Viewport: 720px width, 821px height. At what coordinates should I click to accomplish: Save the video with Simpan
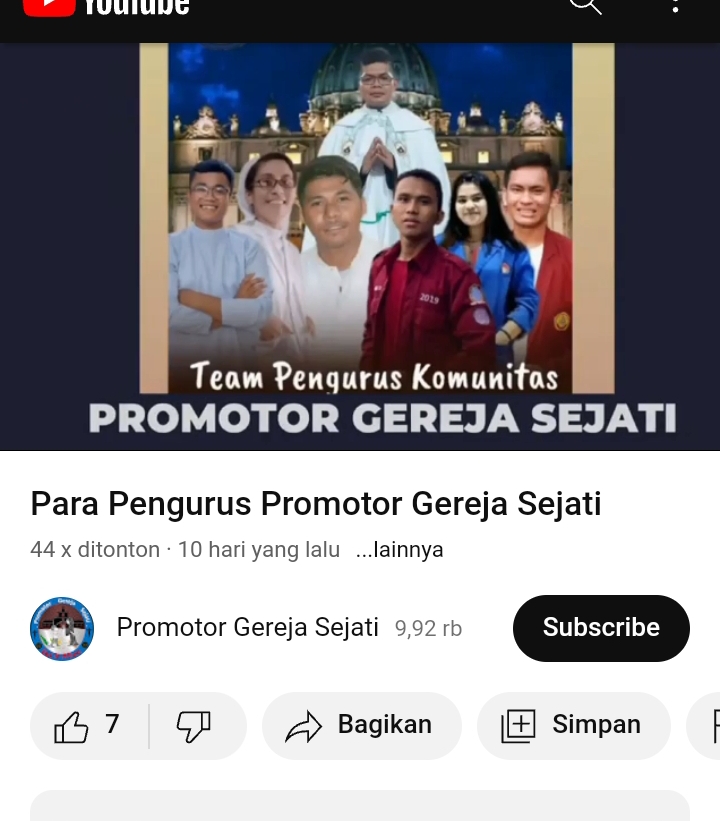(573, 725)
